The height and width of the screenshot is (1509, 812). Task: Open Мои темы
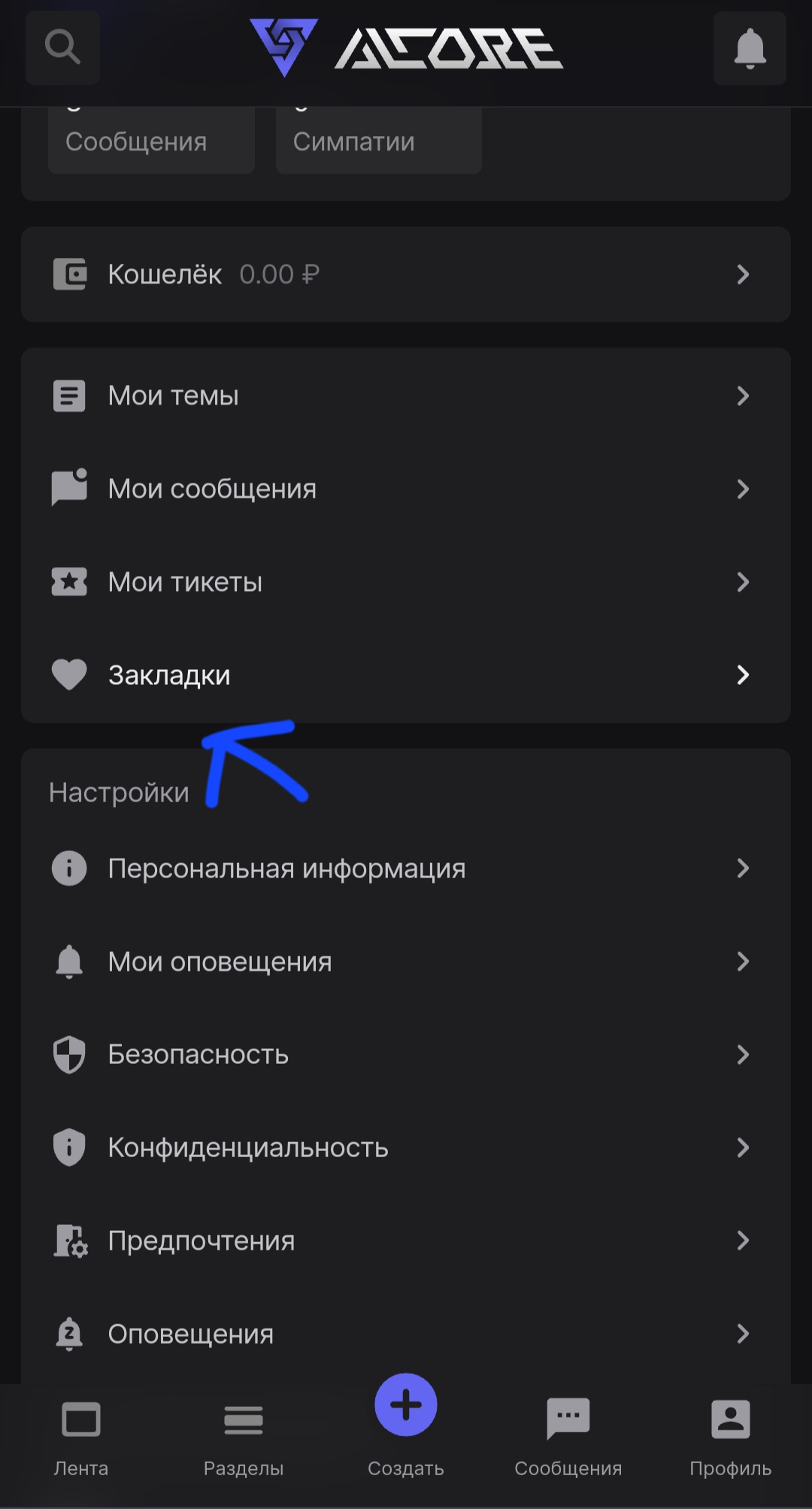point(405,395)
